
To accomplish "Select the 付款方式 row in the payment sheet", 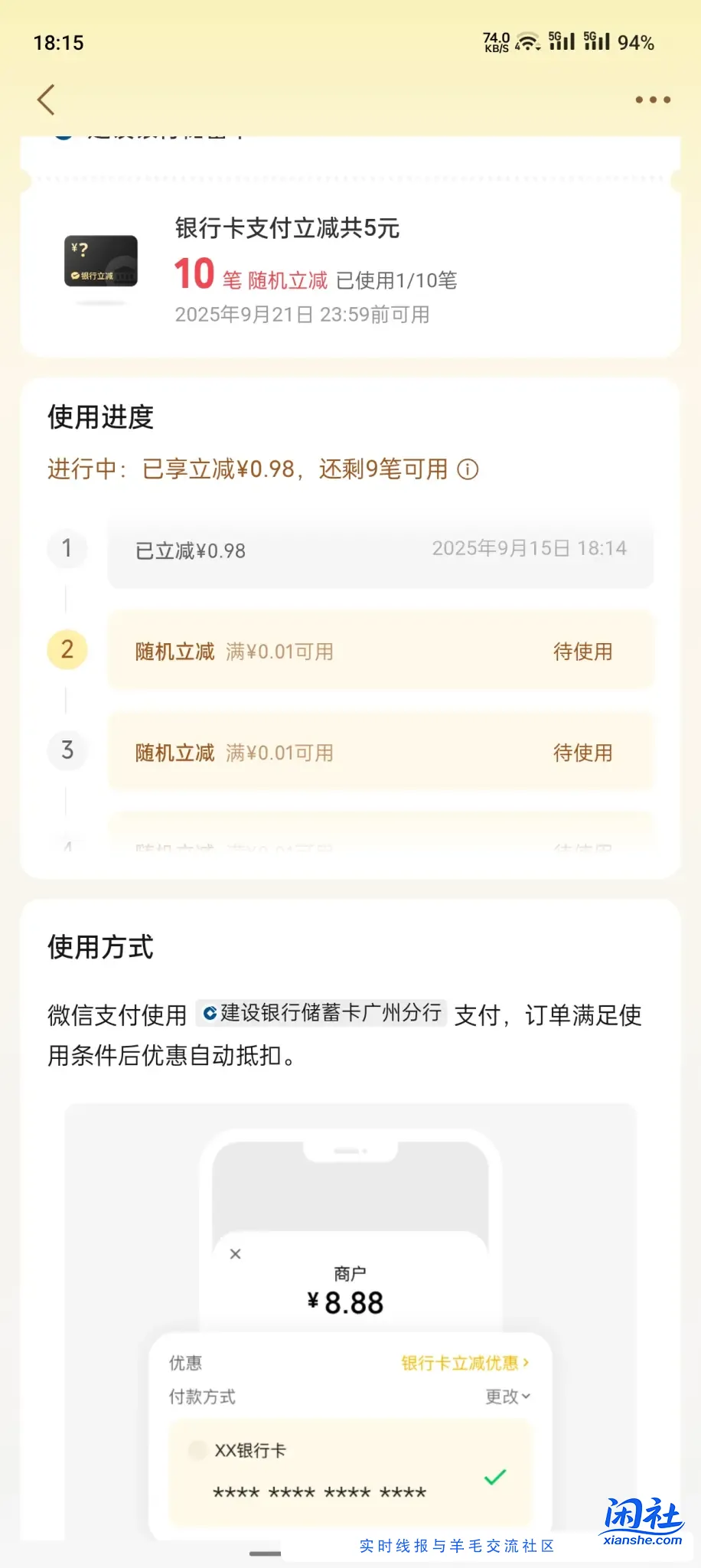I will [201, 1397].
